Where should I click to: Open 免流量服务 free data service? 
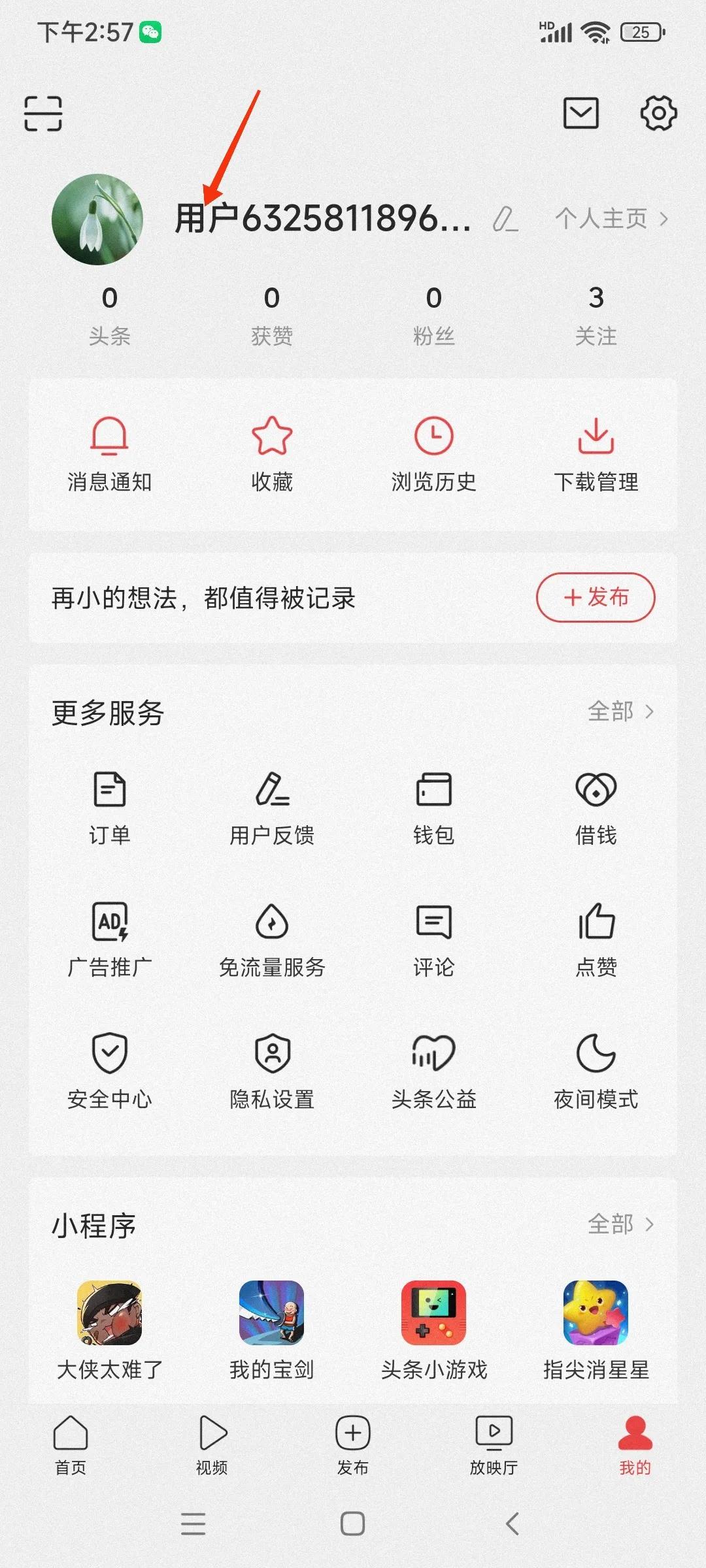tap(272, 941)
